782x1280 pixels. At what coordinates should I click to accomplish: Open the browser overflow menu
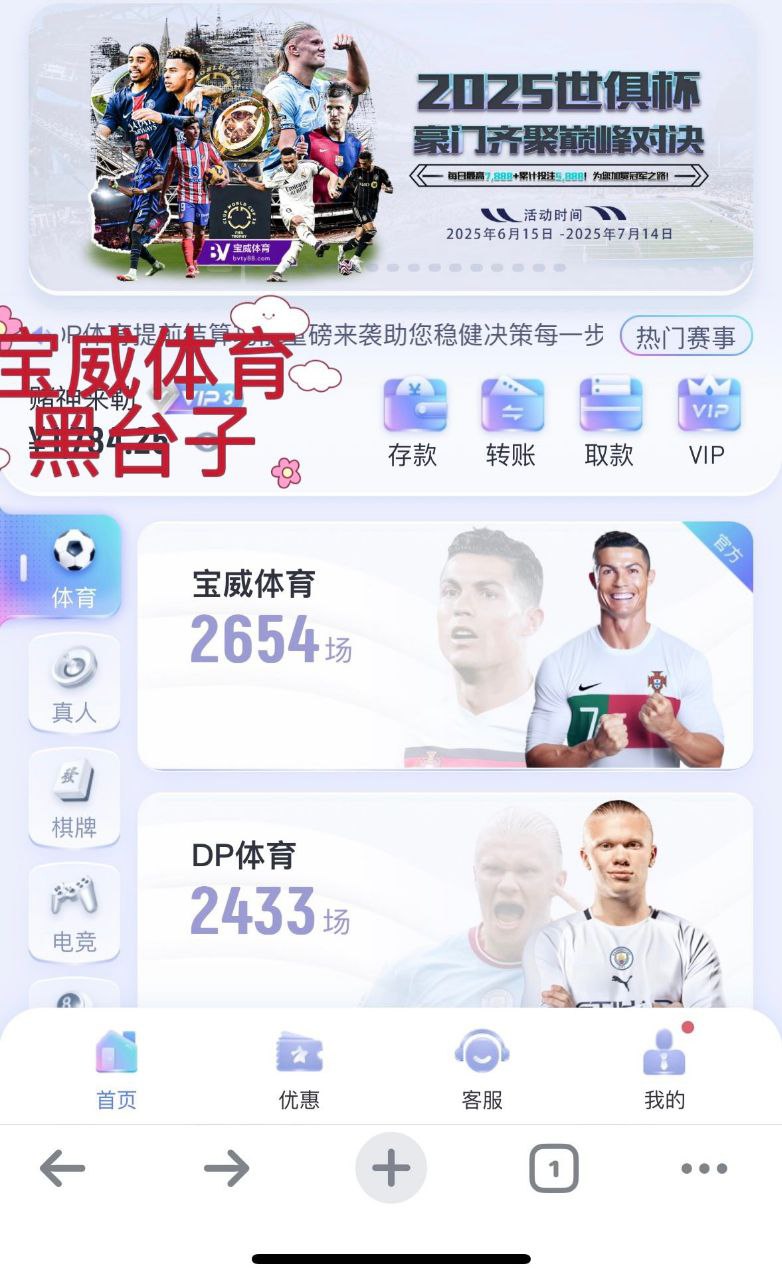[x=704, y=1168]
